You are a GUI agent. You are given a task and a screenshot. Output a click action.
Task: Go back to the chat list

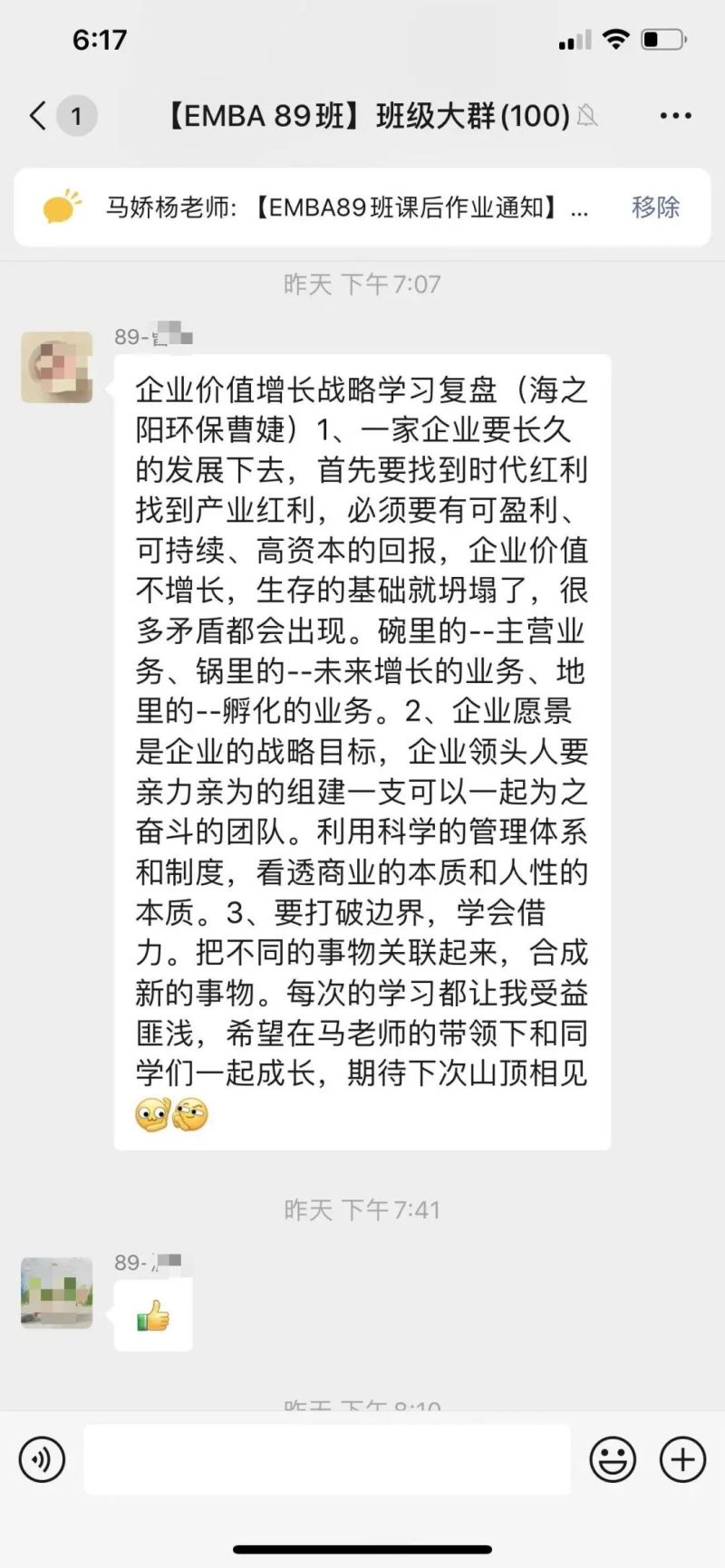38,116
